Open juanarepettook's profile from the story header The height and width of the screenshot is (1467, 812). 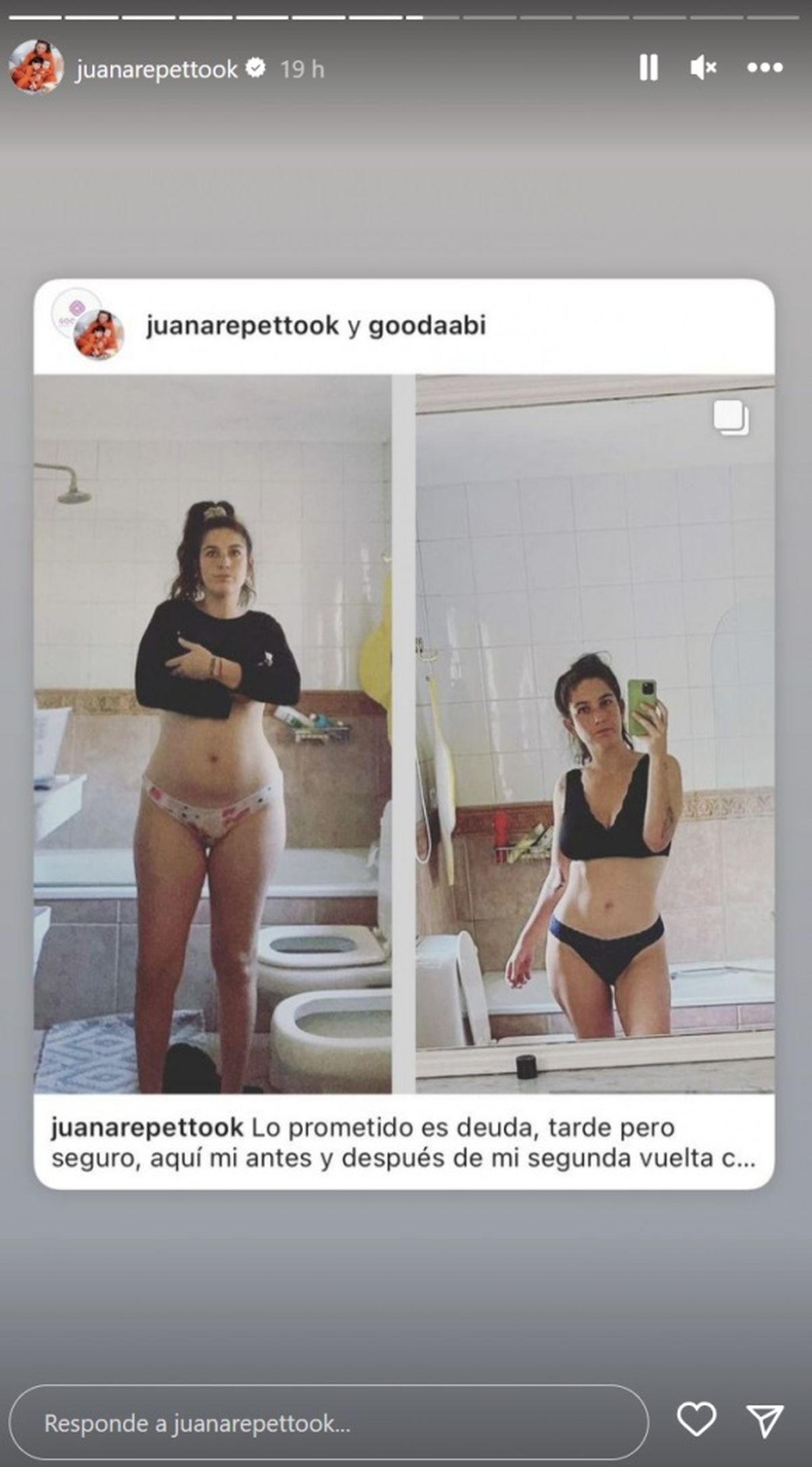[156, 69]
